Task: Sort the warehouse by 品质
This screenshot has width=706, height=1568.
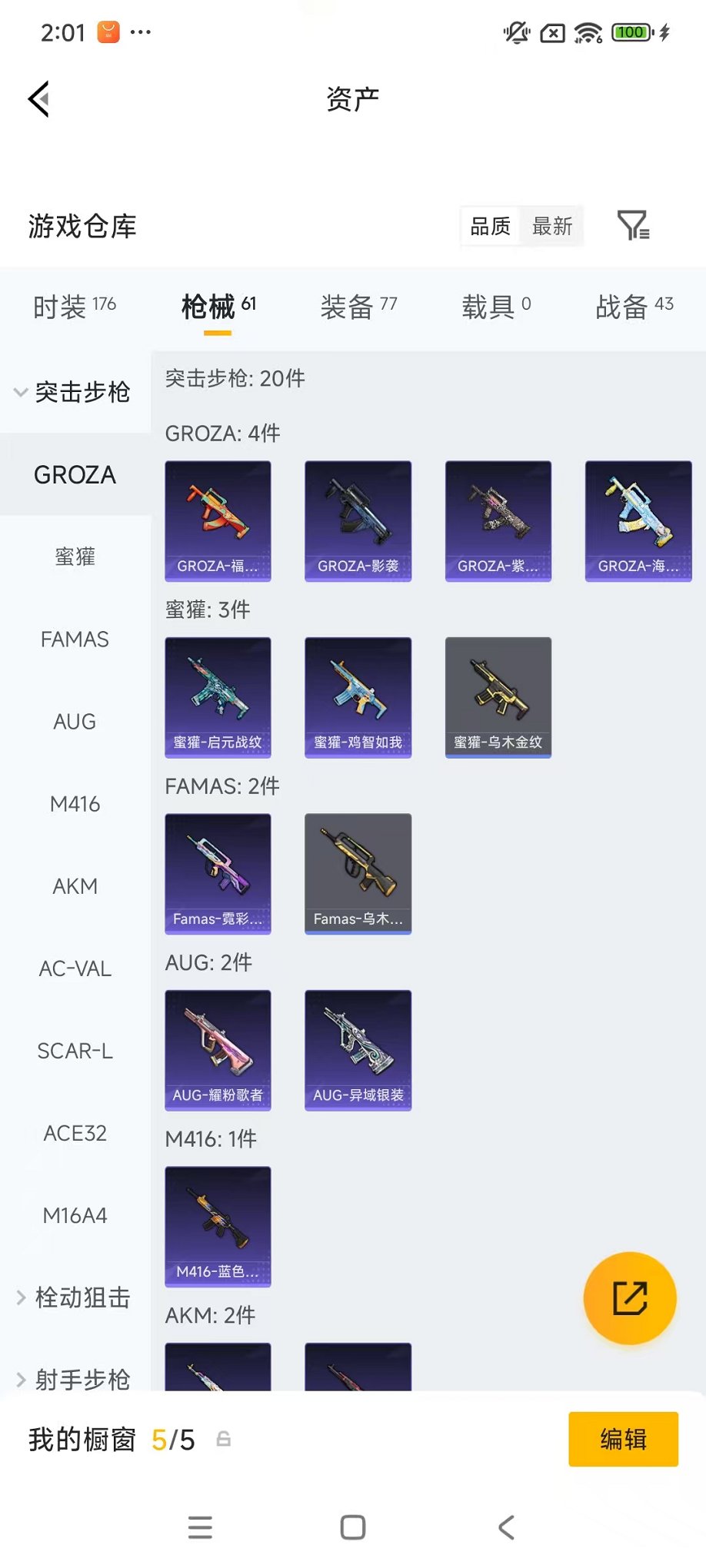Action: [x=491, y=226]
